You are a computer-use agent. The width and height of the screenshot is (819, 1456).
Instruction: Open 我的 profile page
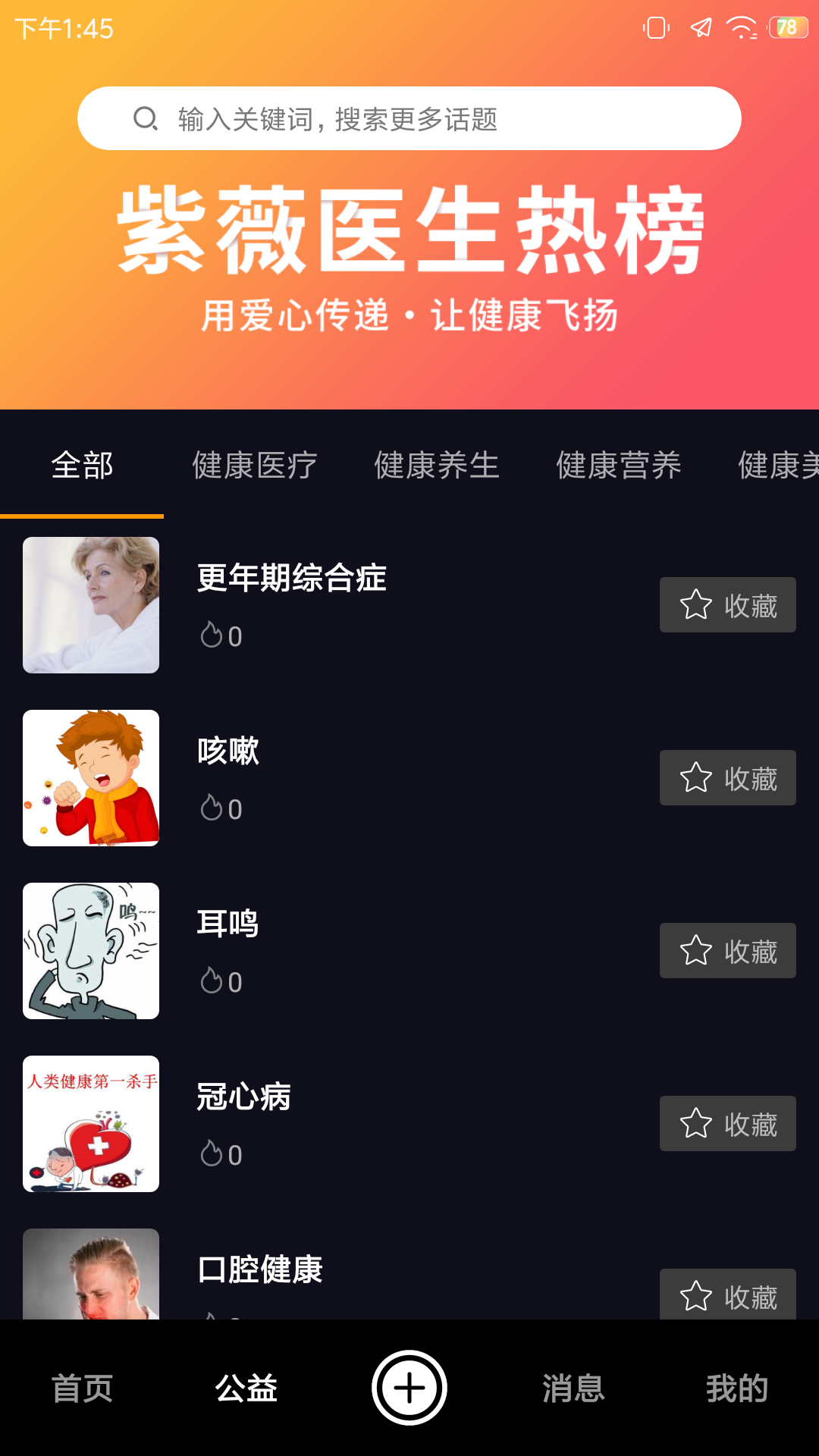point(737,1389)
